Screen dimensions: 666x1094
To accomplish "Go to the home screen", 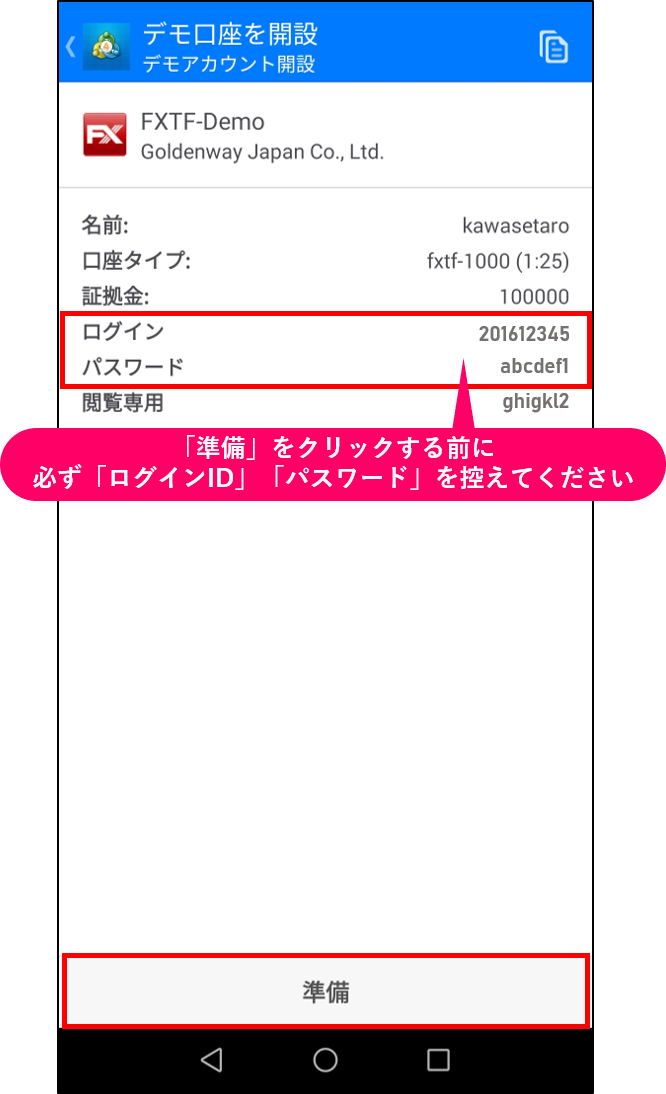I will [325, 1060].
